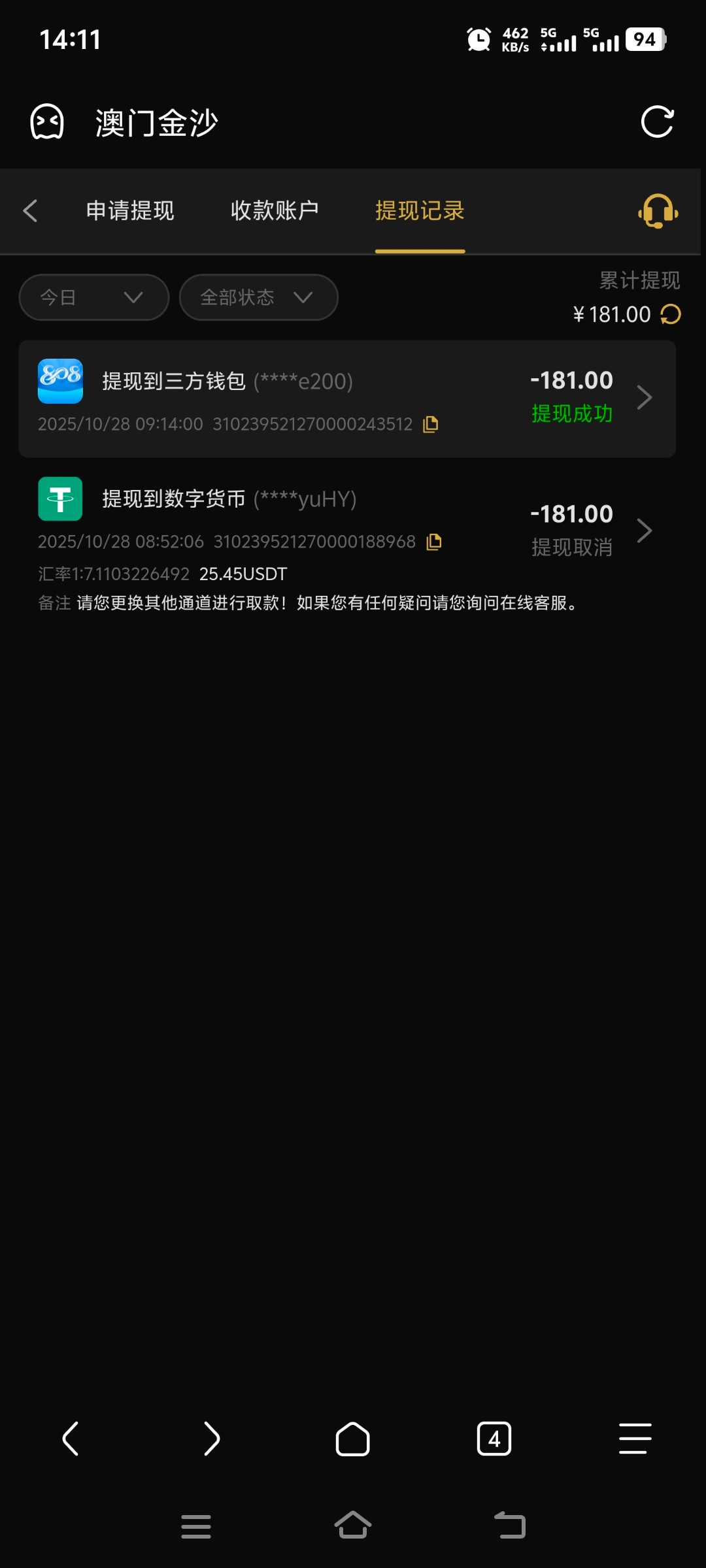Viewport: 706px width, 1568px height.
Task: Reload the page with the refresh icon
Action: point(657,122)
